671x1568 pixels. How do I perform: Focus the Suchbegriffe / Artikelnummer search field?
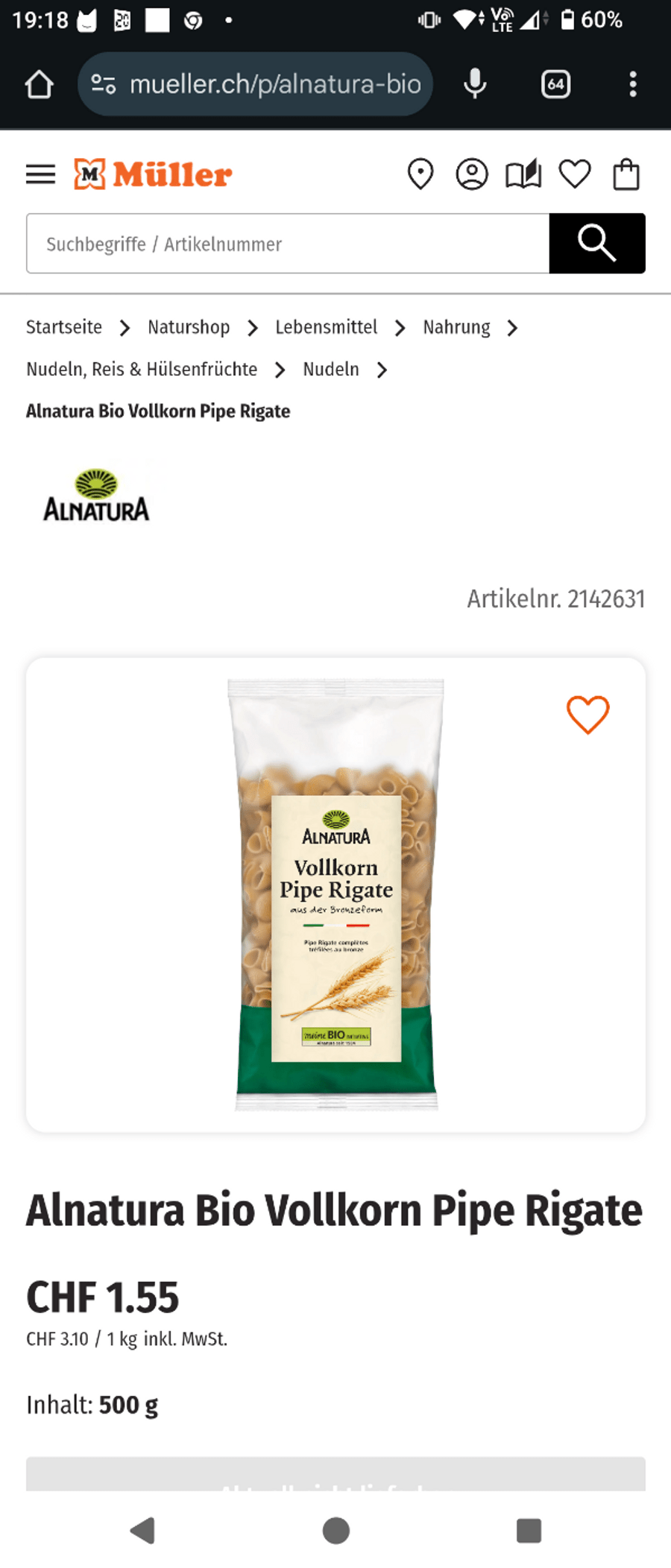(x=288, y=244)
